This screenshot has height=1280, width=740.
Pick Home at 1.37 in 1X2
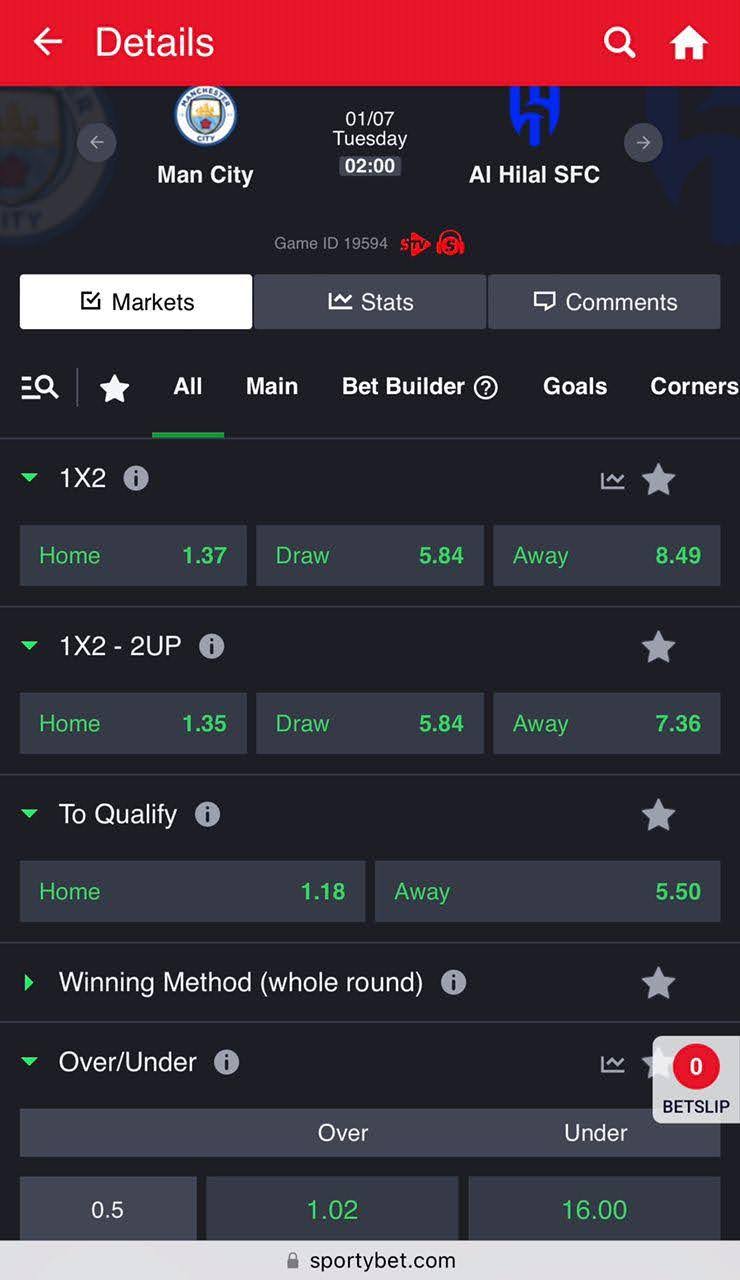click(x=133, y=556)
